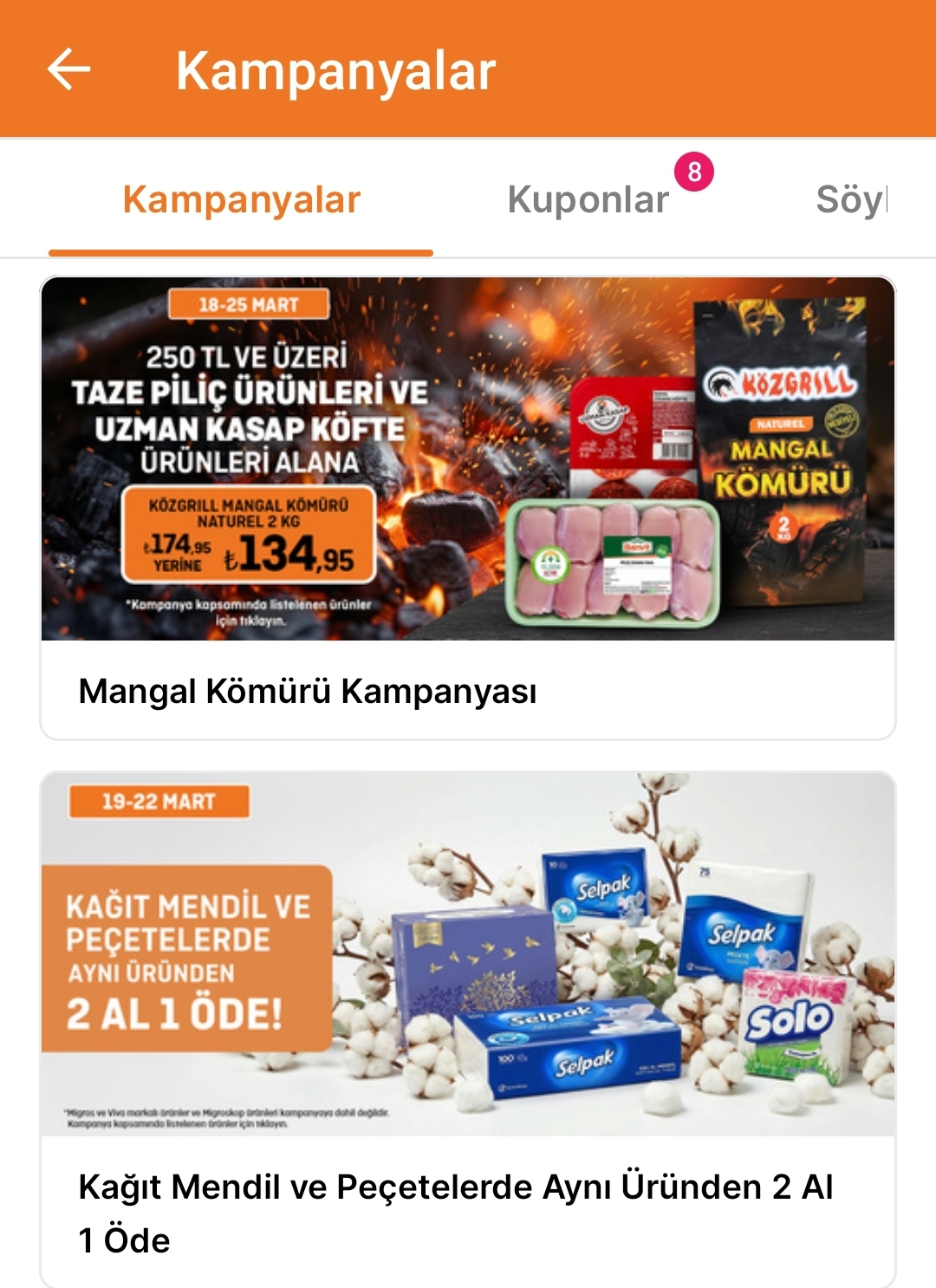Go back using the back arrow
The width and height of the screenshot is (936, 1288).
click(x=68, y=71)
